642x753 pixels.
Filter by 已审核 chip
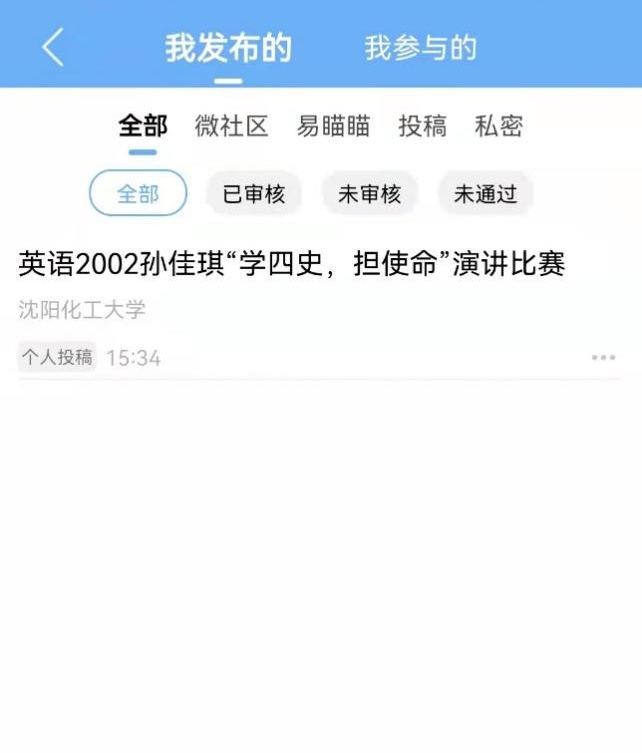254,194
